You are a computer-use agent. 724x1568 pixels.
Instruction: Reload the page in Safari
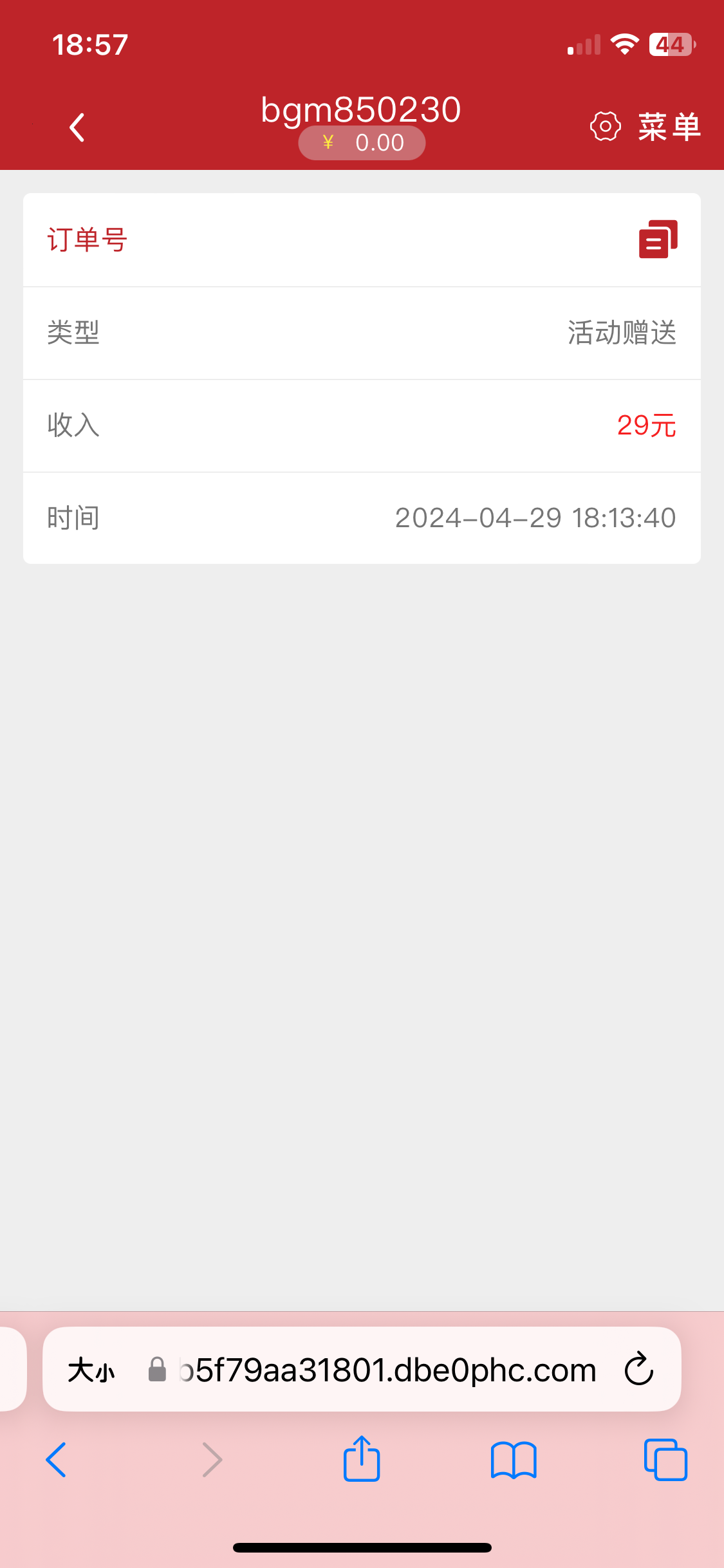(x=639, y=1369)
